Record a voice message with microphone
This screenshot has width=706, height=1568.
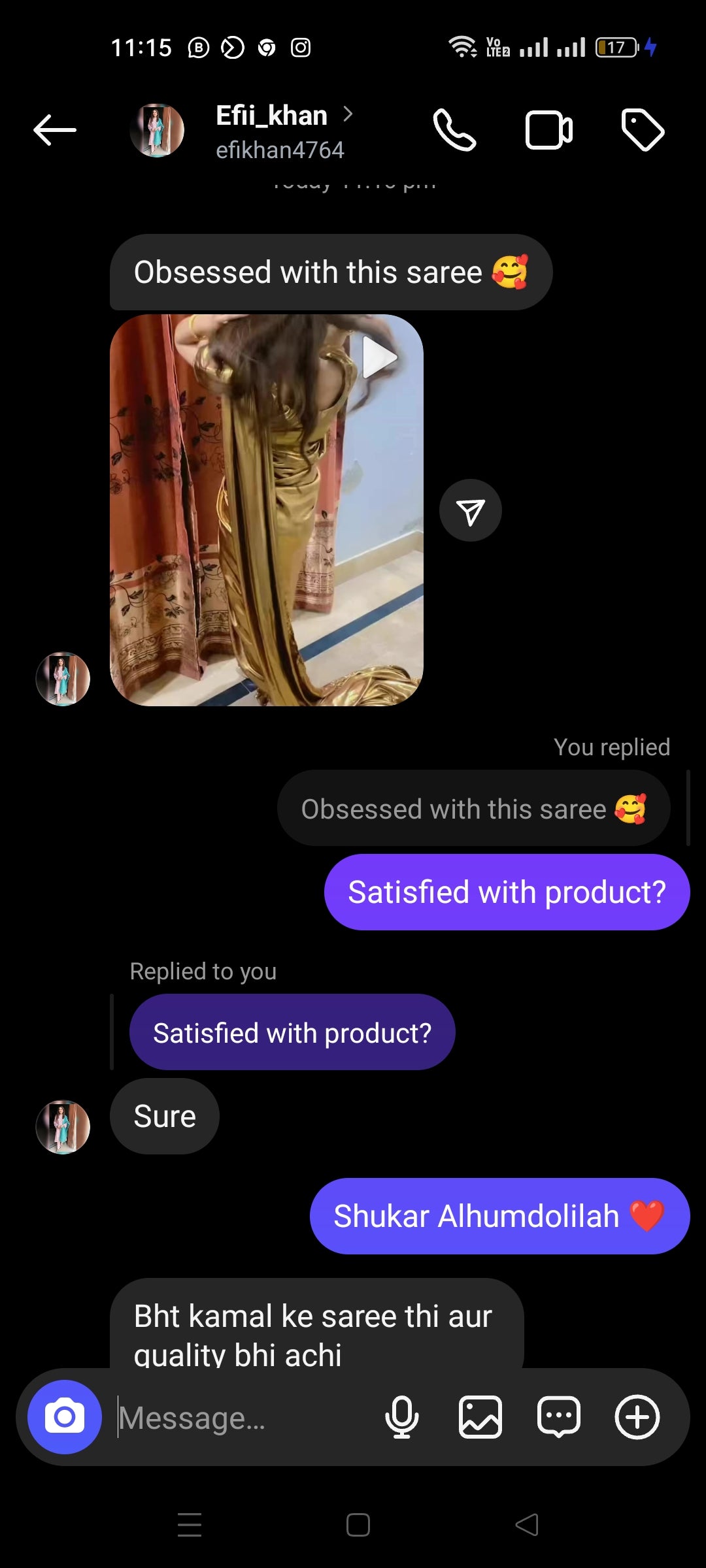[401, 1417]
